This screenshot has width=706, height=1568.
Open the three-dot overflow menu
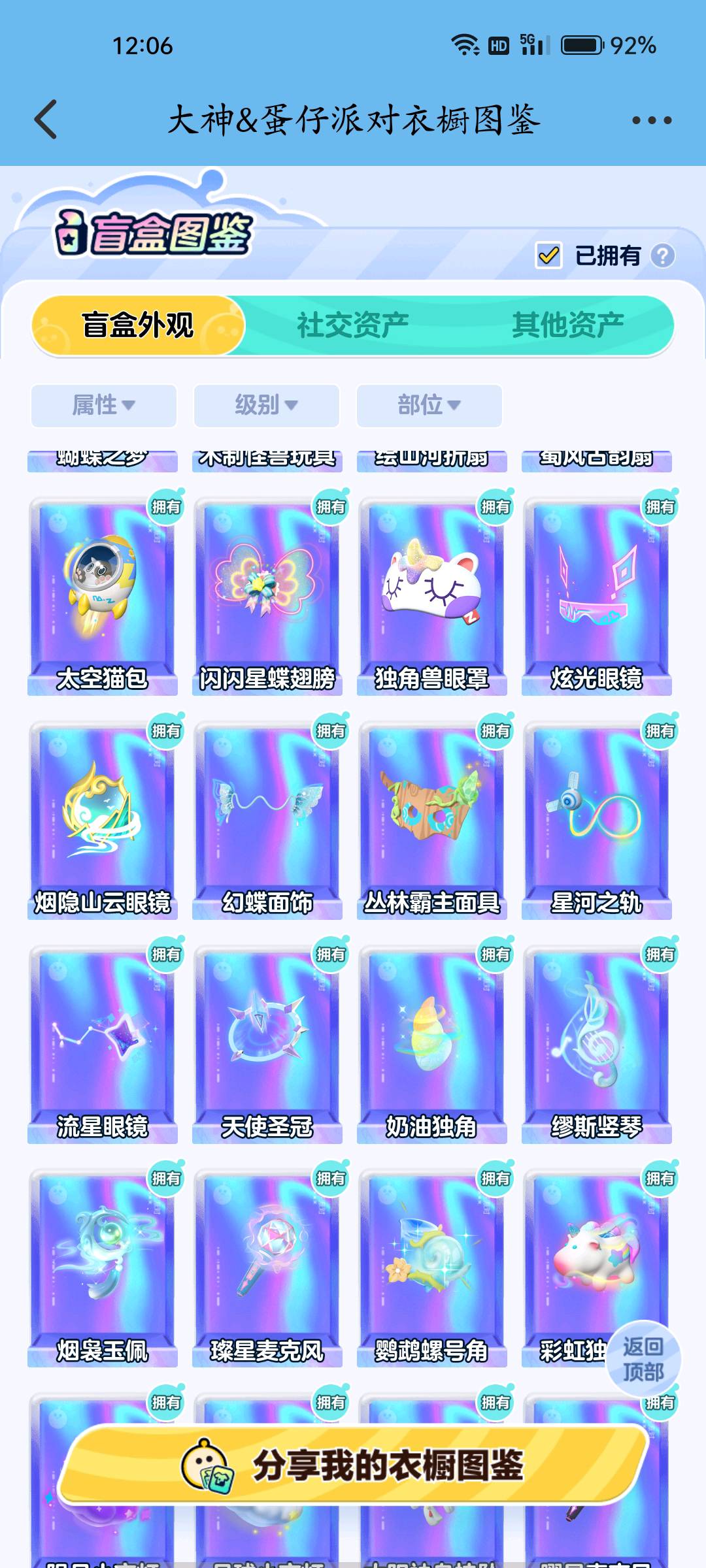click(x=651, y=120)
